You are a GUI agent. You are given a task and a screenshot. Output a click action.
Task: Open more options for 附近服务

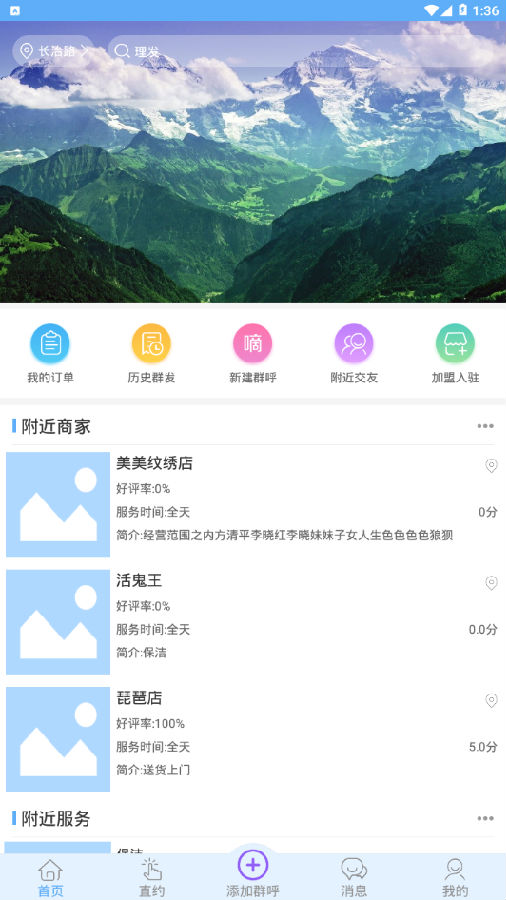[x=485, y=818]
